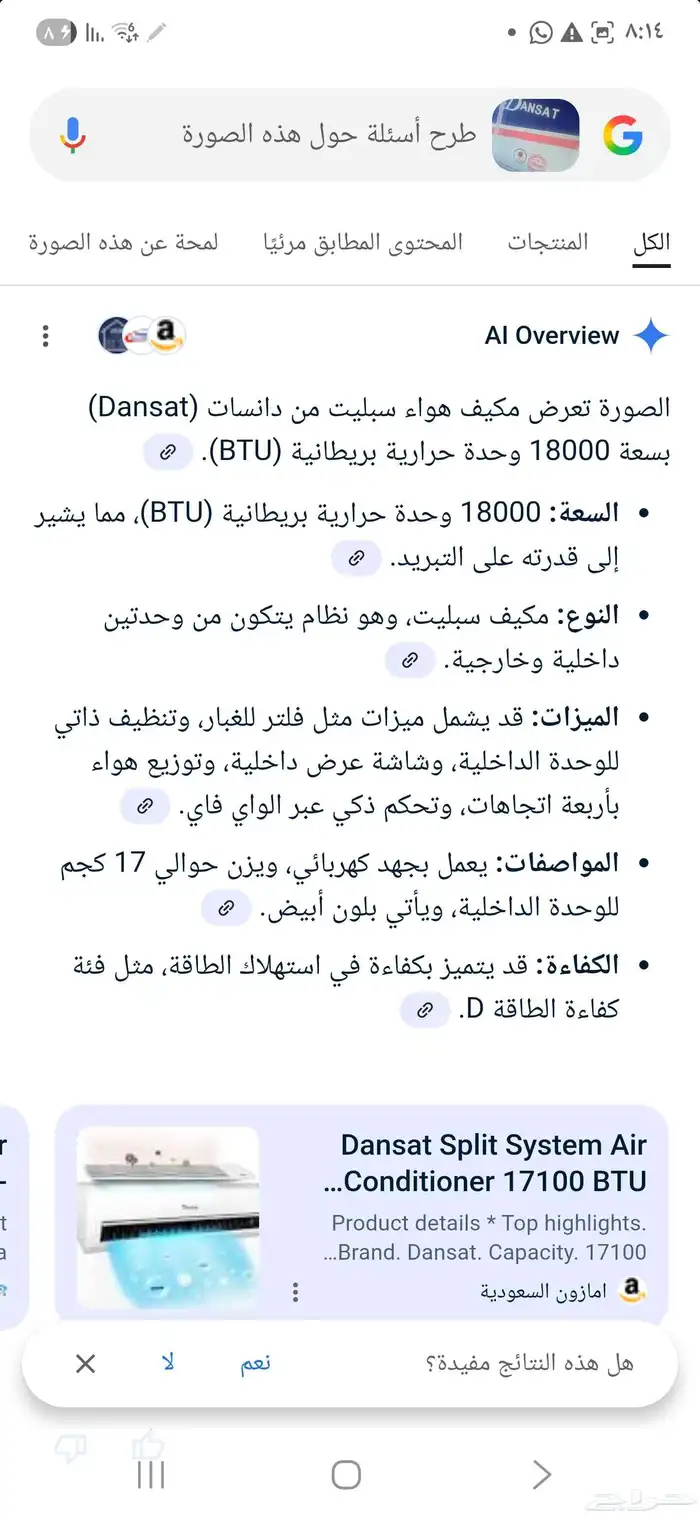Dismiss the feedback prompt with X

point(86,1364)
